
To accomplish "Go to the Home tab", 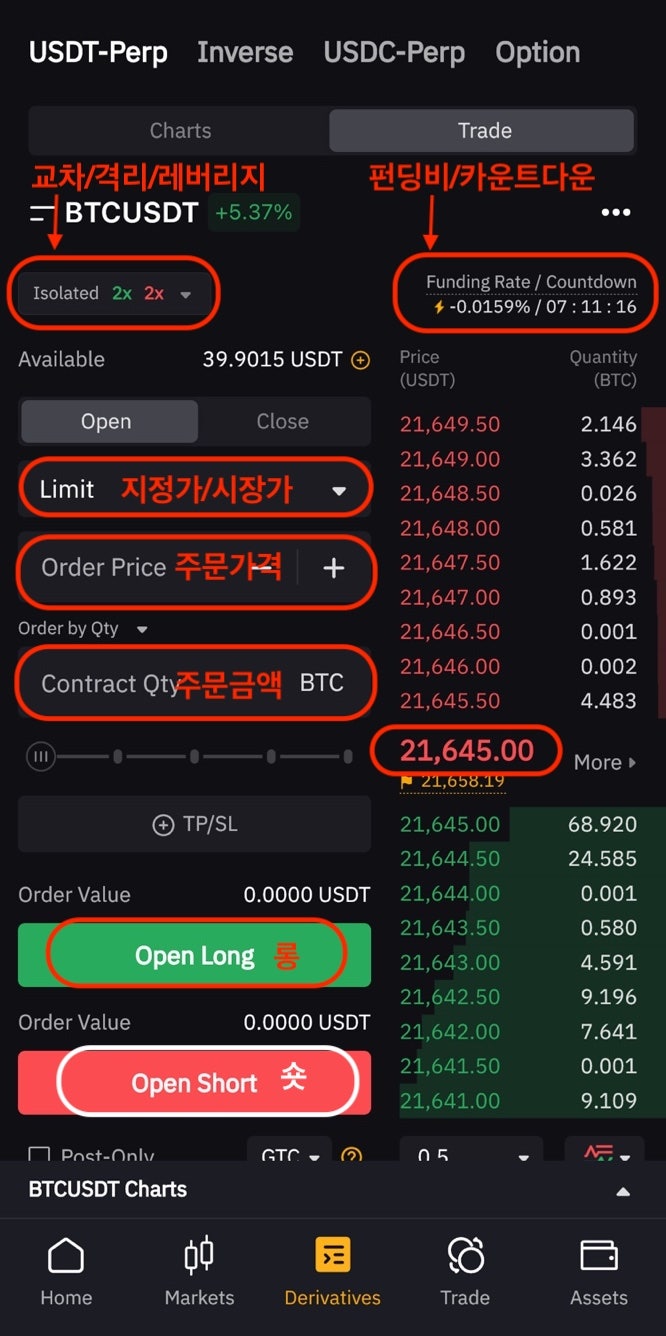I will click(66, 1271).
